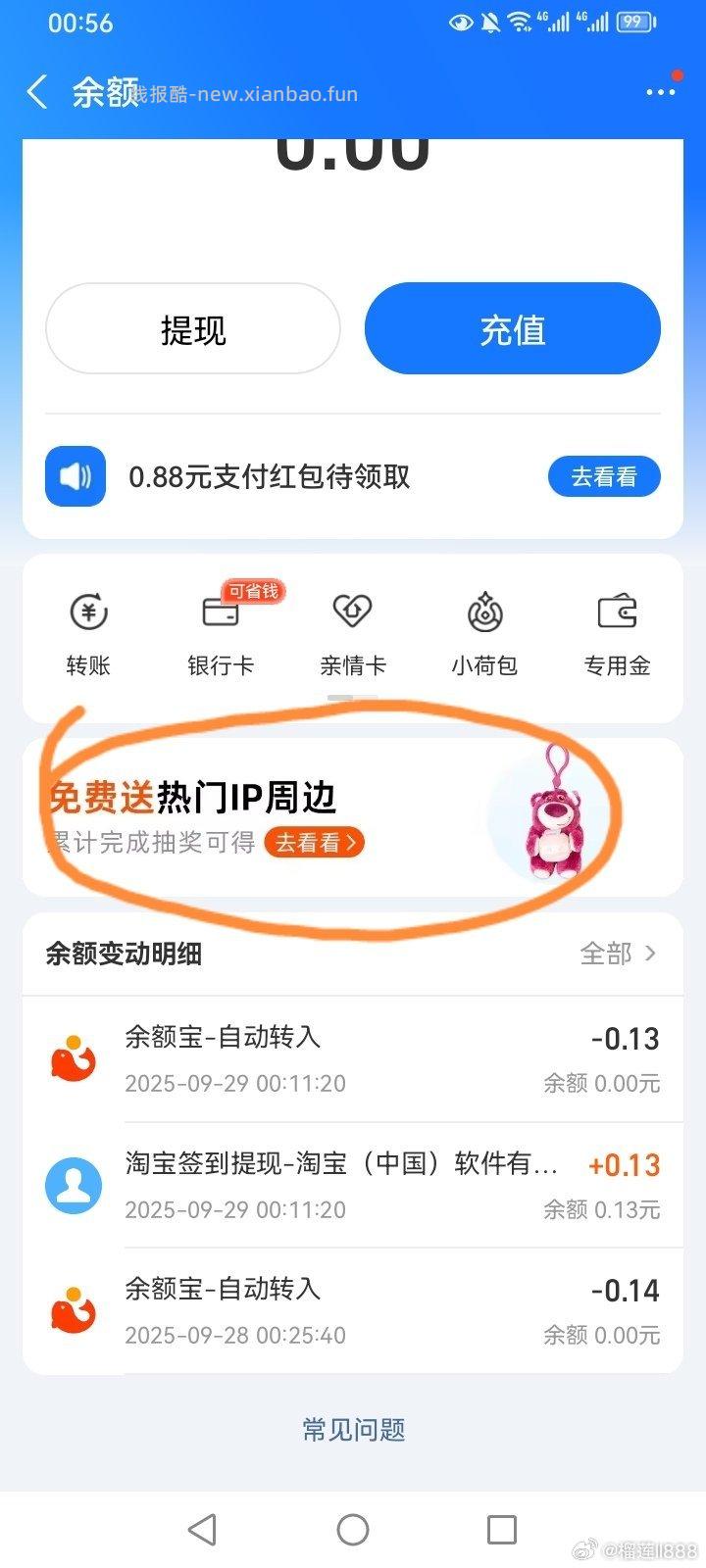Open the 常见问题 link
This screenshot has height=1568, width=706.
(x=352, y=1431)
